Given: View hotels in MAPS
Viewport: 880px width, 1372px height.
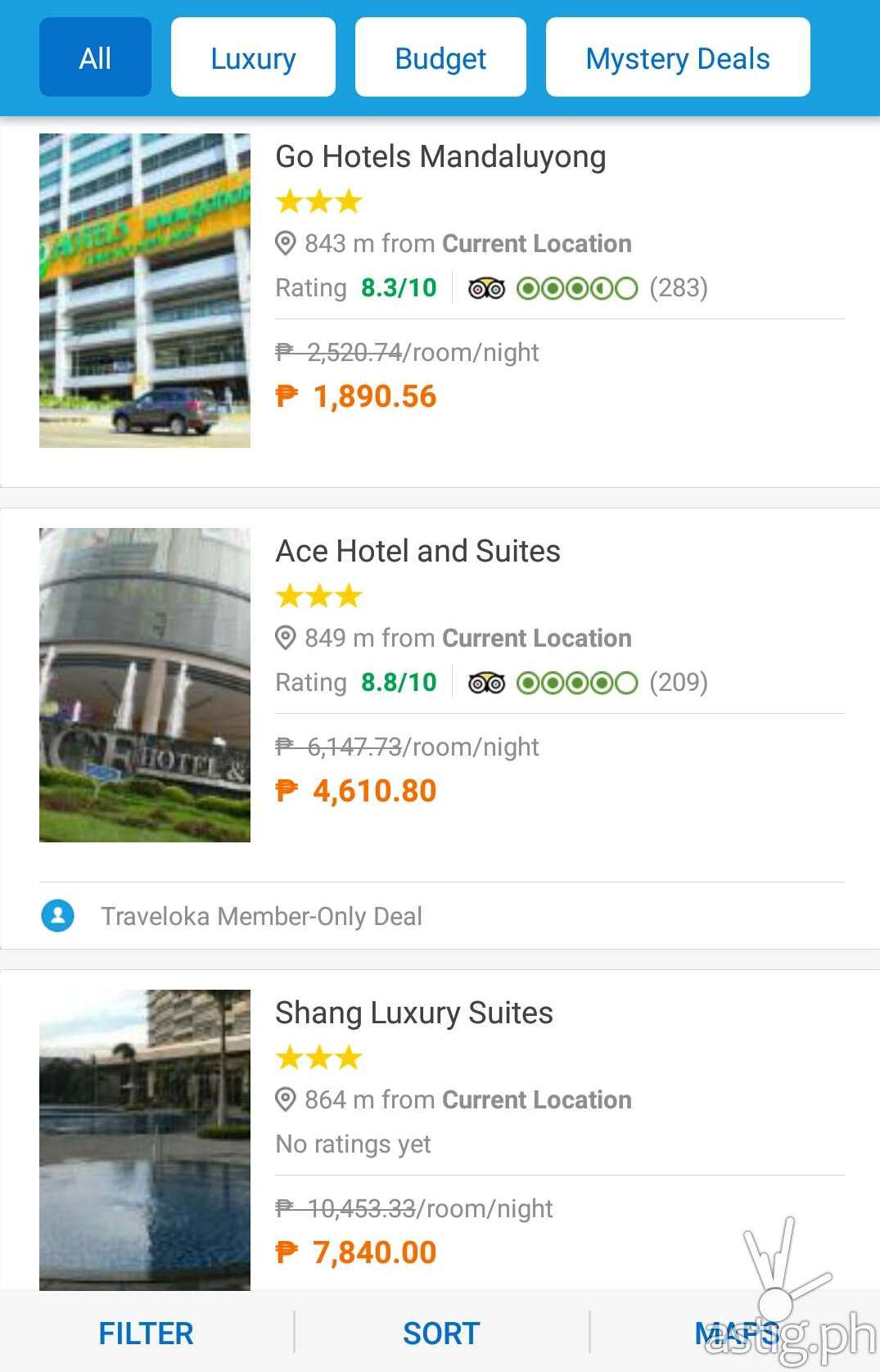Looking at the screenshot, I should 735,1334.
